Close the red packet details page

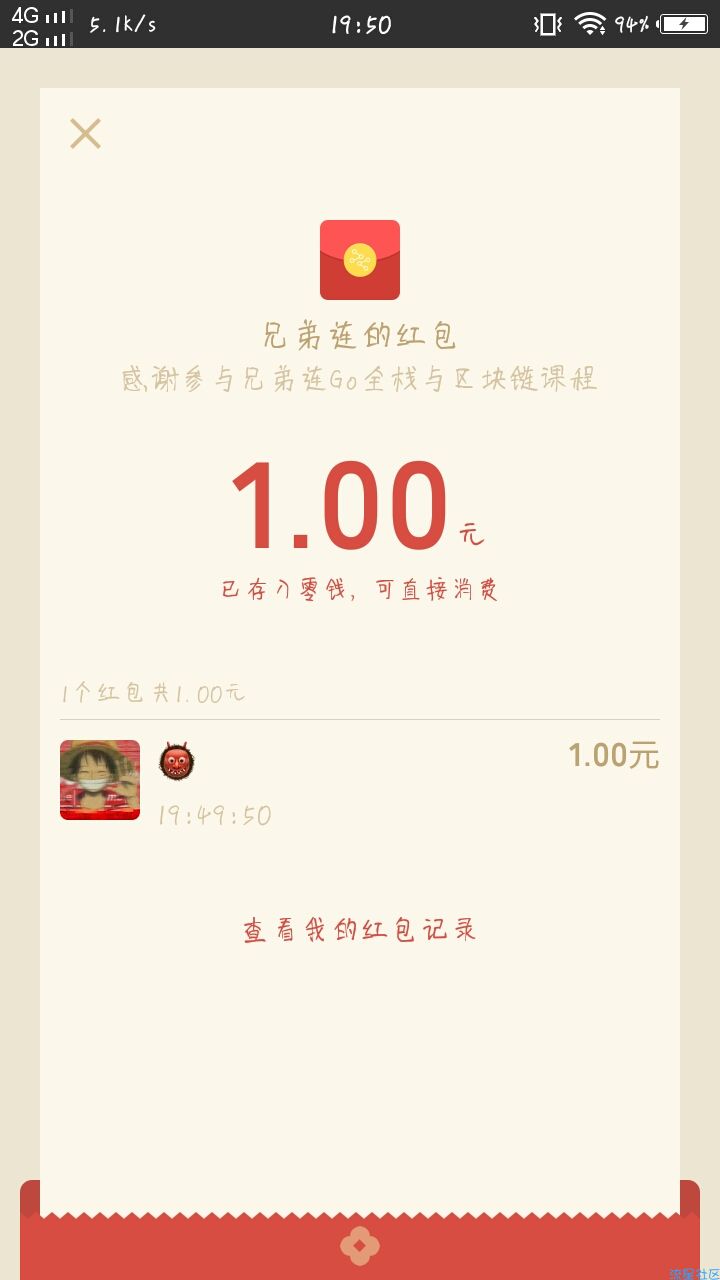point(85,134)
